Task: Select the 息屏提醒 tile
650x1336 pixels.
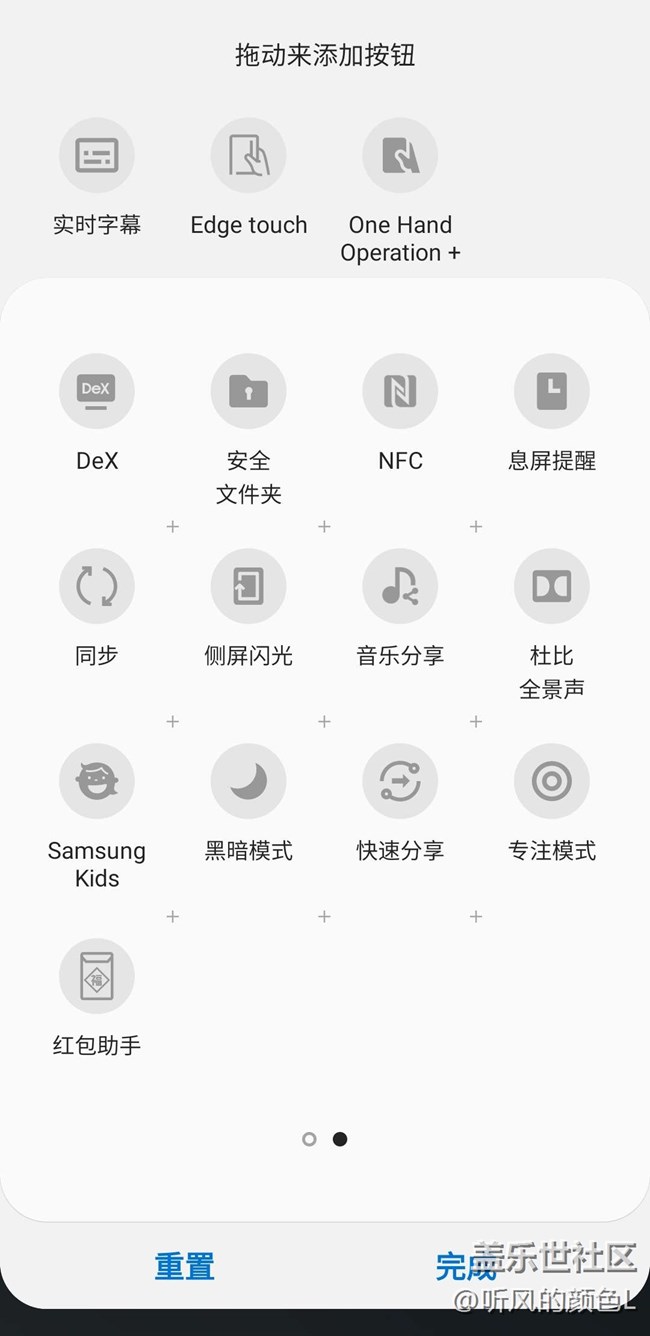Action: pos(552,391)
